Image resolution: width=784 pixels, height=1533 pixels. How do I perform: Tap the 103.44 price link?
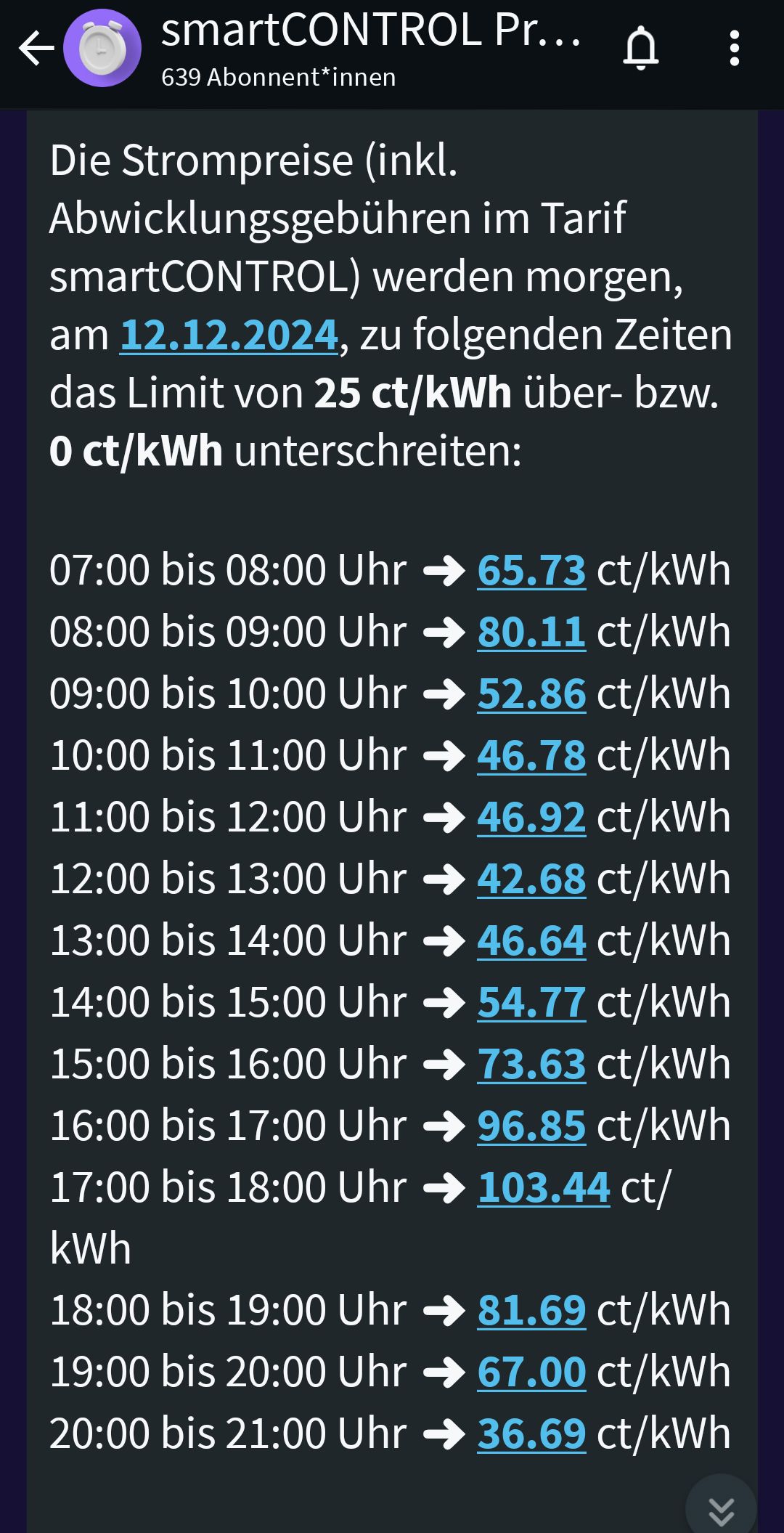coord(544,1187)
